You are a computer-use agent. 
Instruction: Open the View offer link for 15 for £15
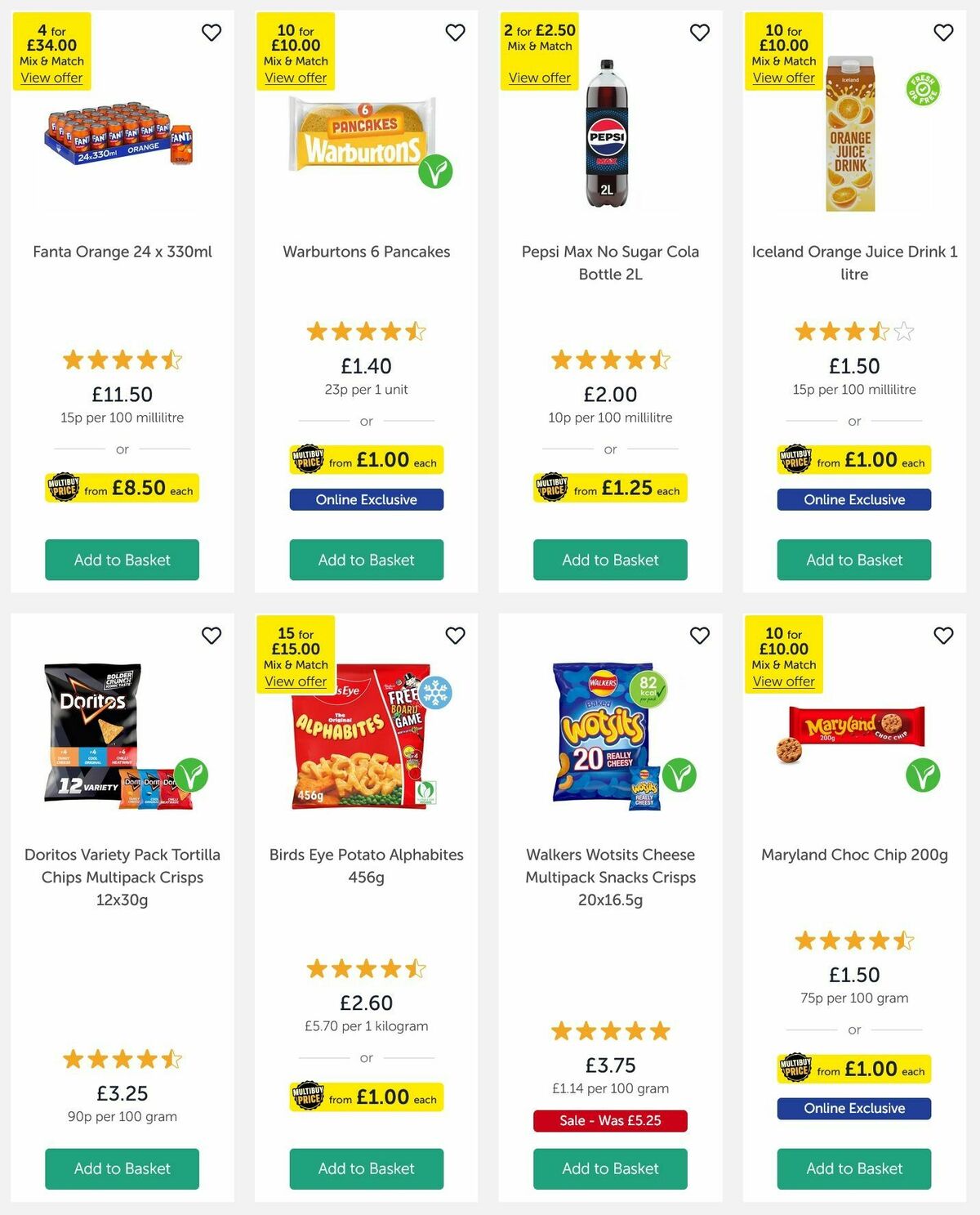pyautogui.click(x=295, y=681)
